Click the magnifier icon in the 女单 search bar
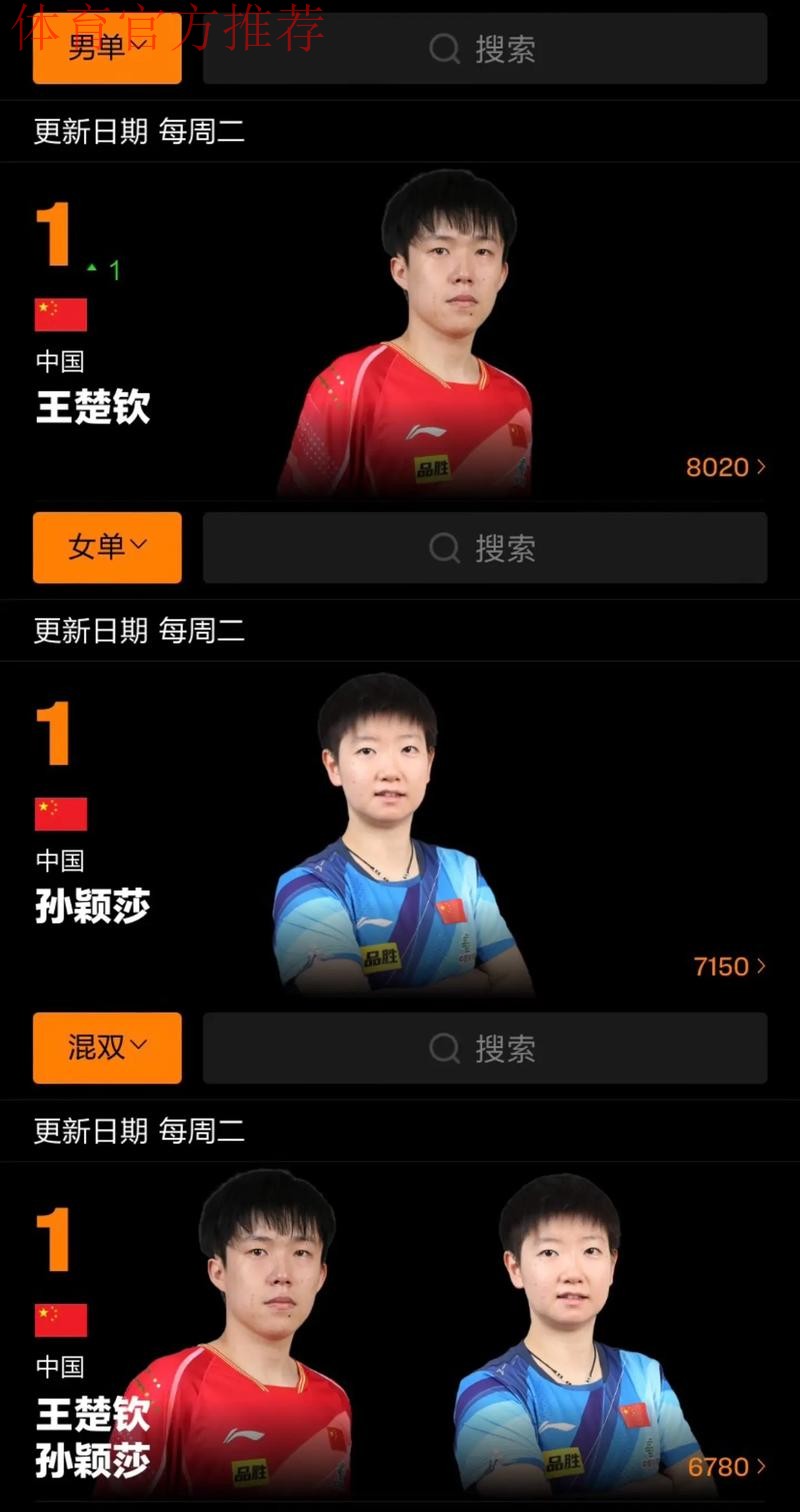Screen dimensions: 800x1512 445,548
